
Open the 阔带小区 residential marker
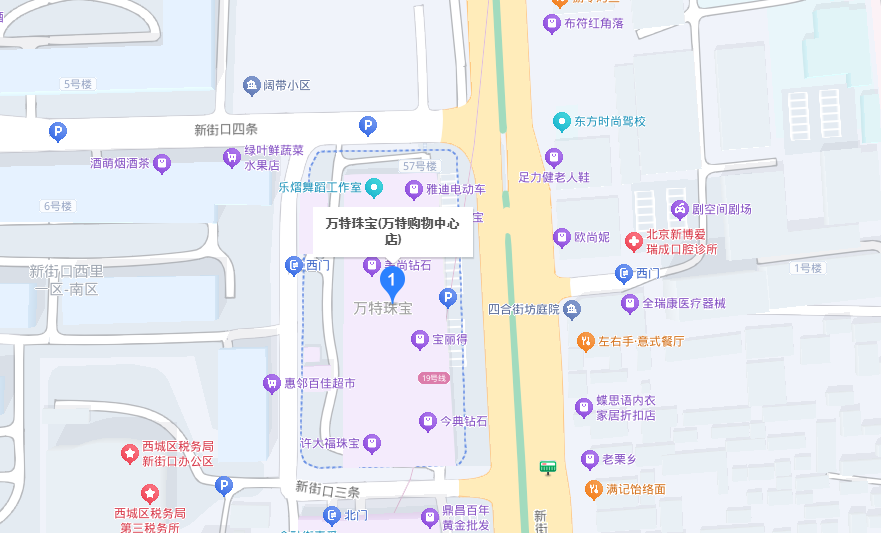click(250, 85)
